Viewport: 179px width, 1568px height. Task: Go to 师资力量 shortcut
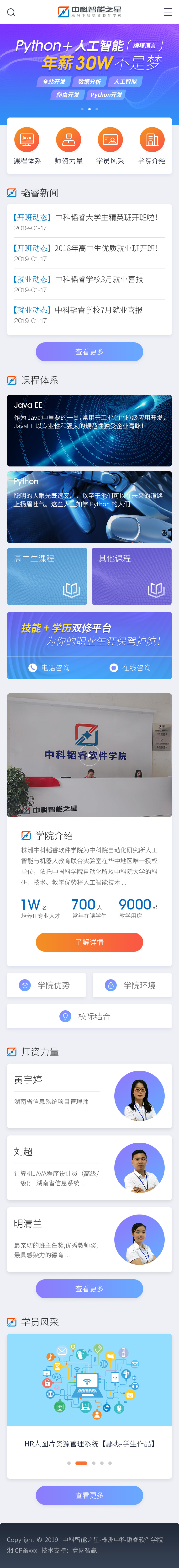[x=69, y=146]
